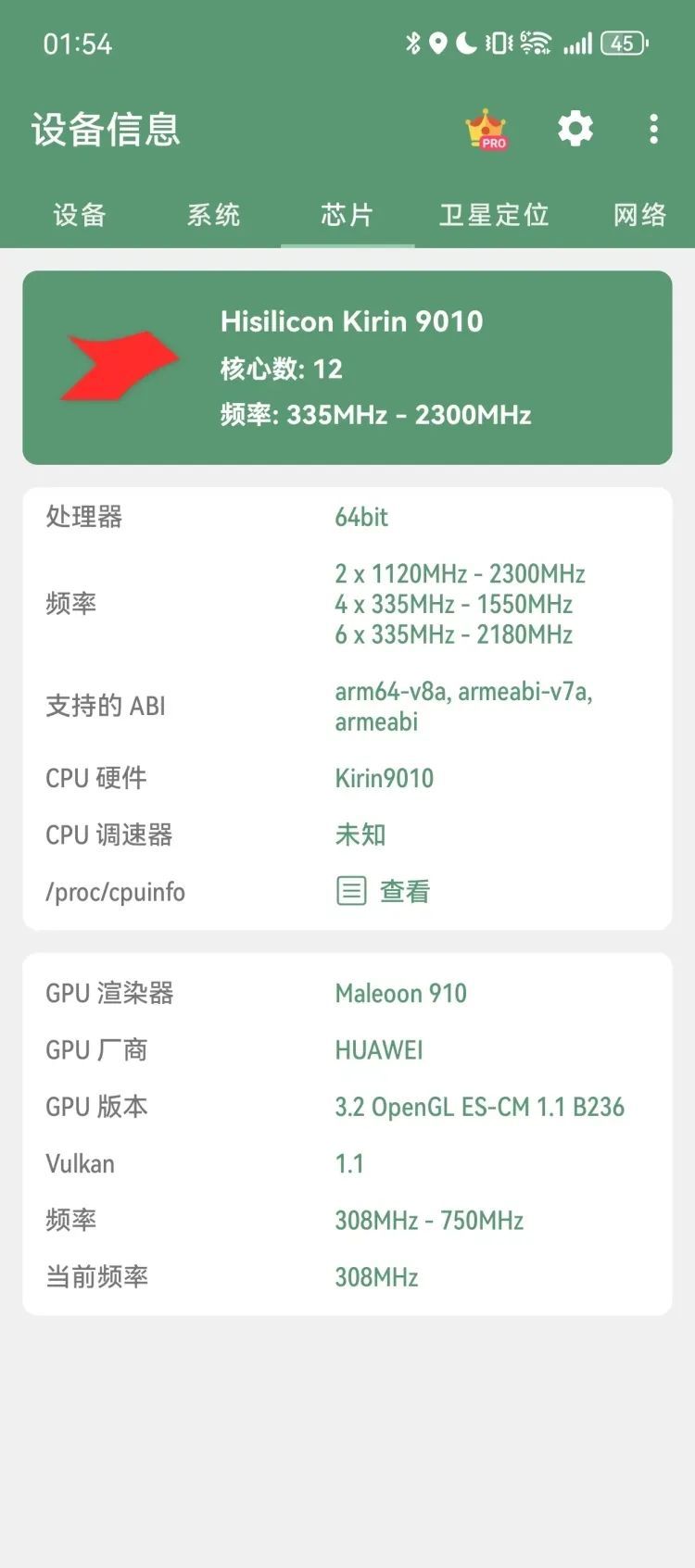Open the settings gear

(575, 129)
